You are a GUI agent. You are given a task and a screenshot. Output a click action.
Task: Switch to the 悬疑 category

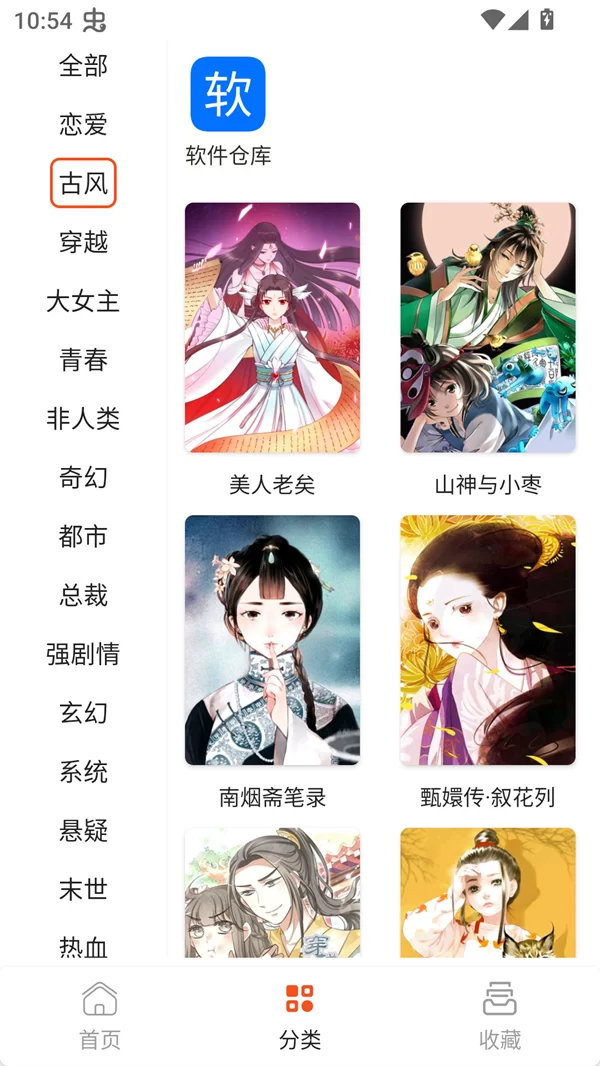coord(83,831)
